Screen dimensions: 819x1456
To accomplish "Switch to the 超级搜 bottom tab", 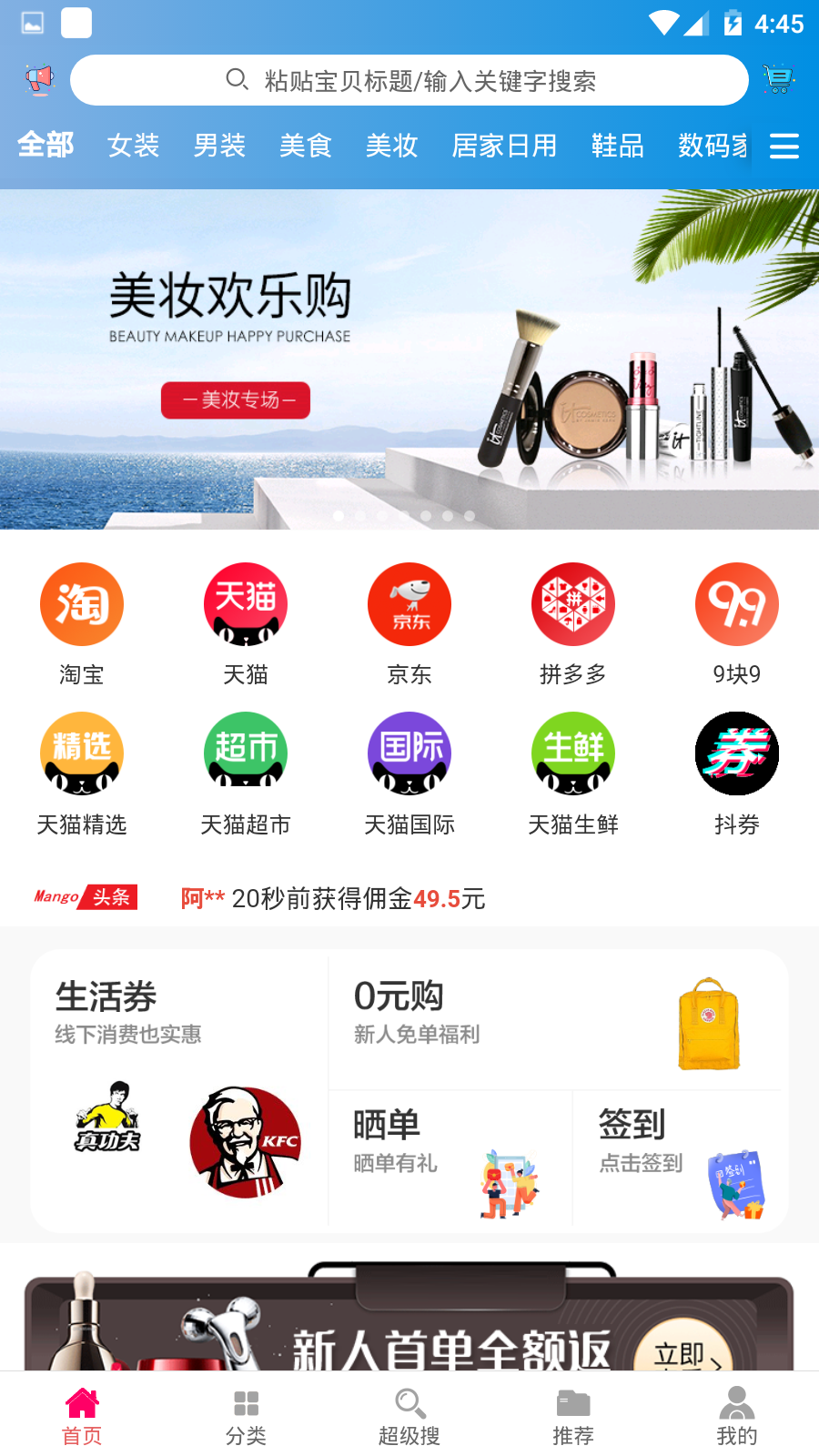I will click(409, 1416).
